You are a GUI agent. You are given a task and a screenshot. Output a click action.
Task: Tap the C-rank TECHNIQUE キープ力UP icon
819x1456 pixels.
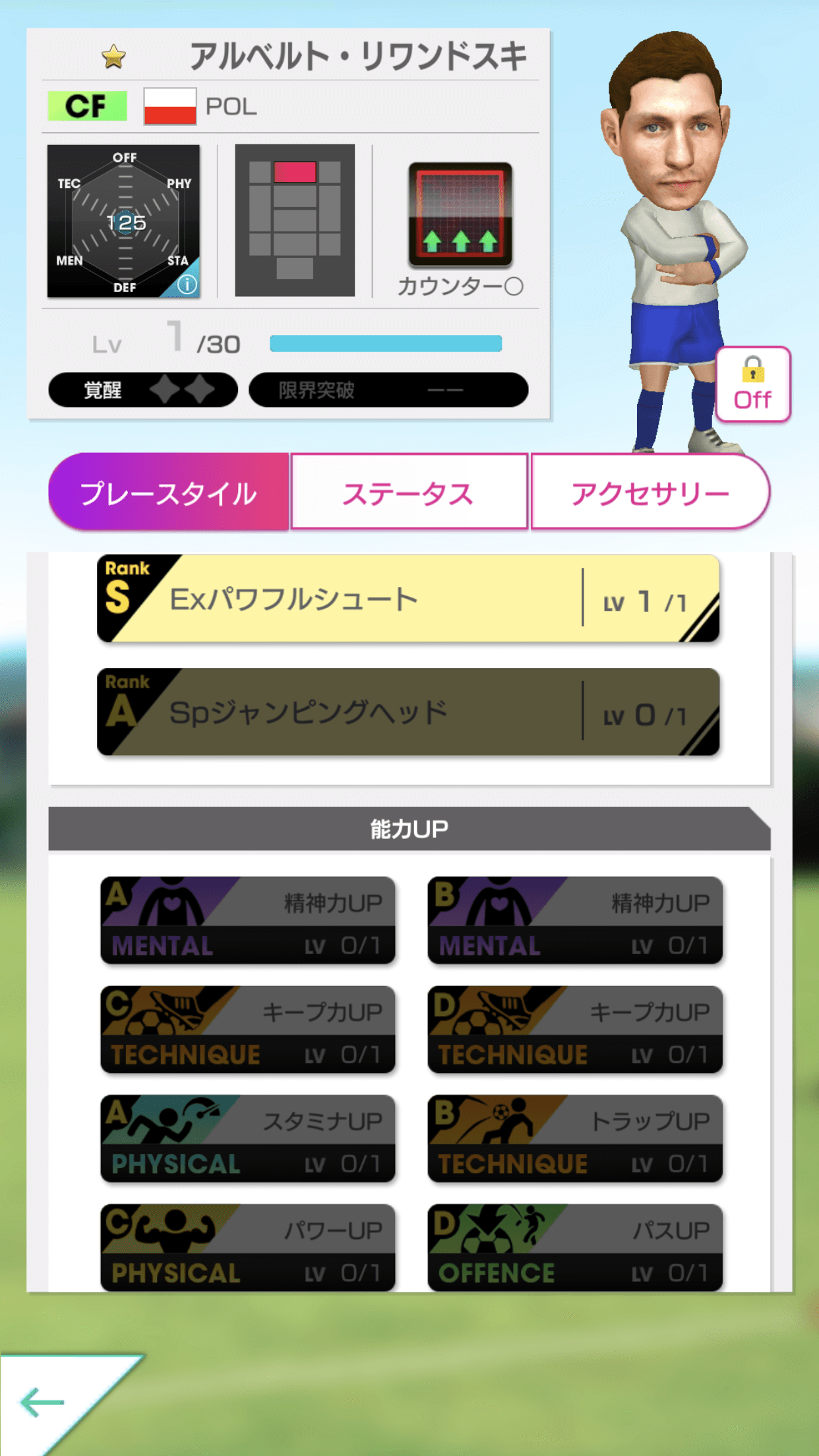pos(248,1030)
